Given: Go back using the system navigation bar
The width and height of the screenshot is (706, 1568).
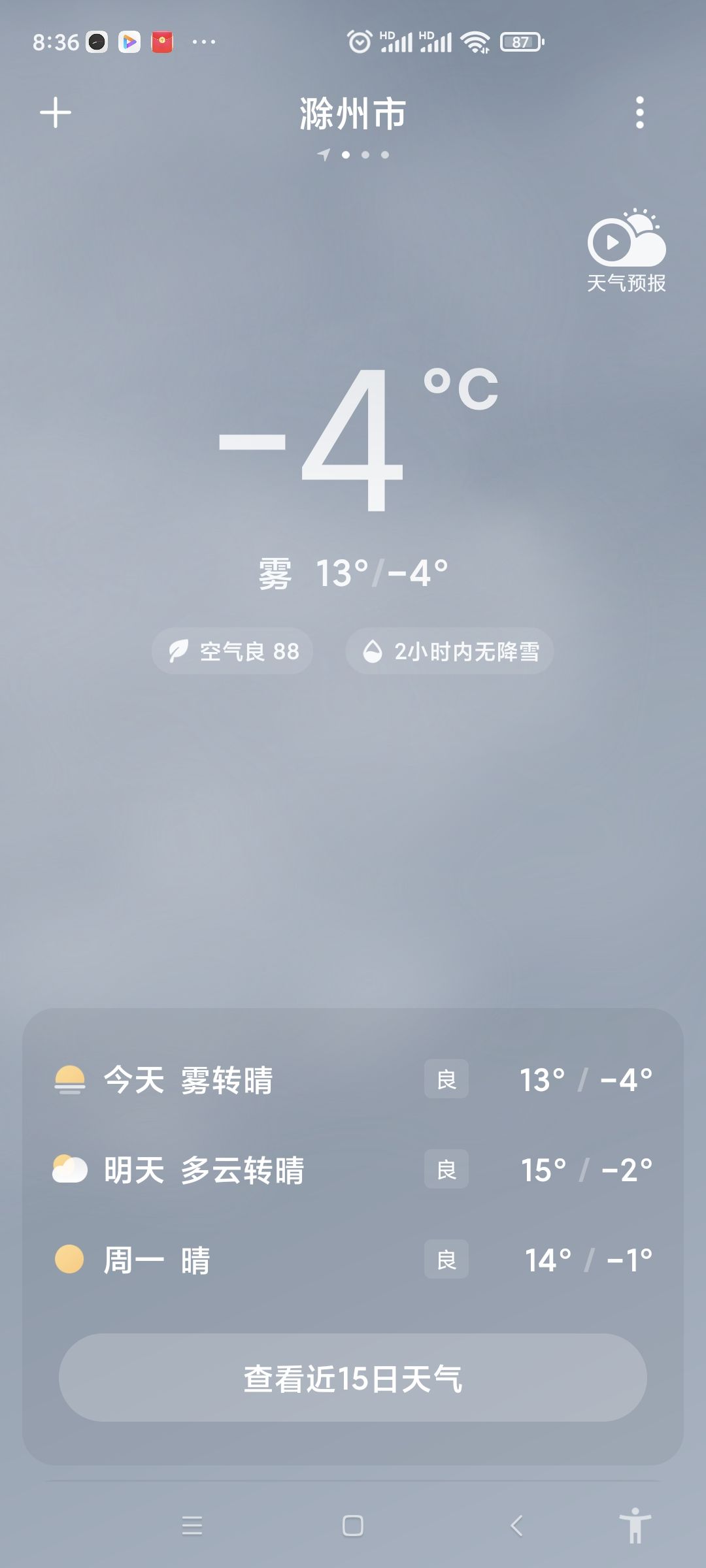Looking at the screenshot, I should point(516,1526).
